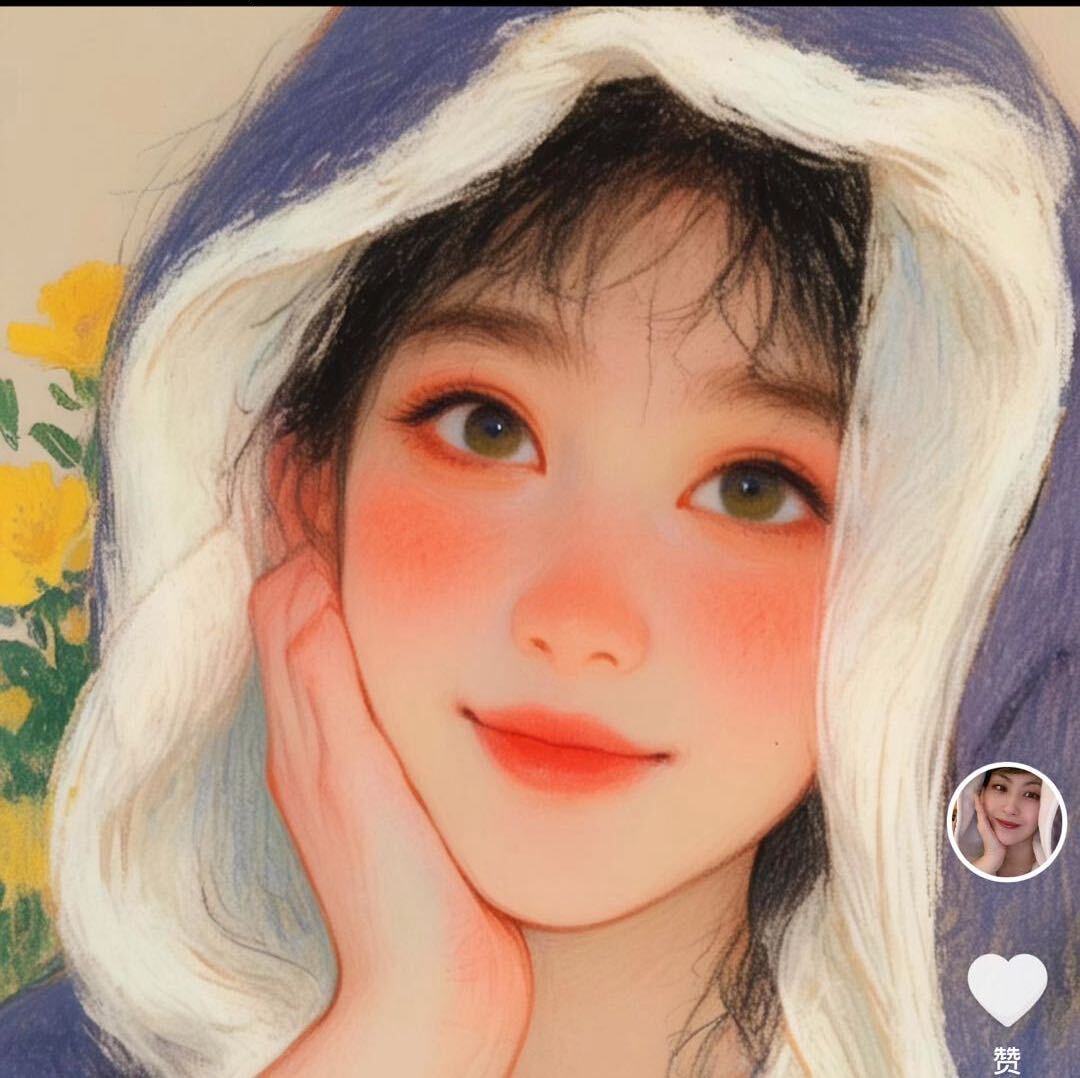Like this post with the heart icon
This screenshot has width=1080, height=1078.
tap(1006, 987)
